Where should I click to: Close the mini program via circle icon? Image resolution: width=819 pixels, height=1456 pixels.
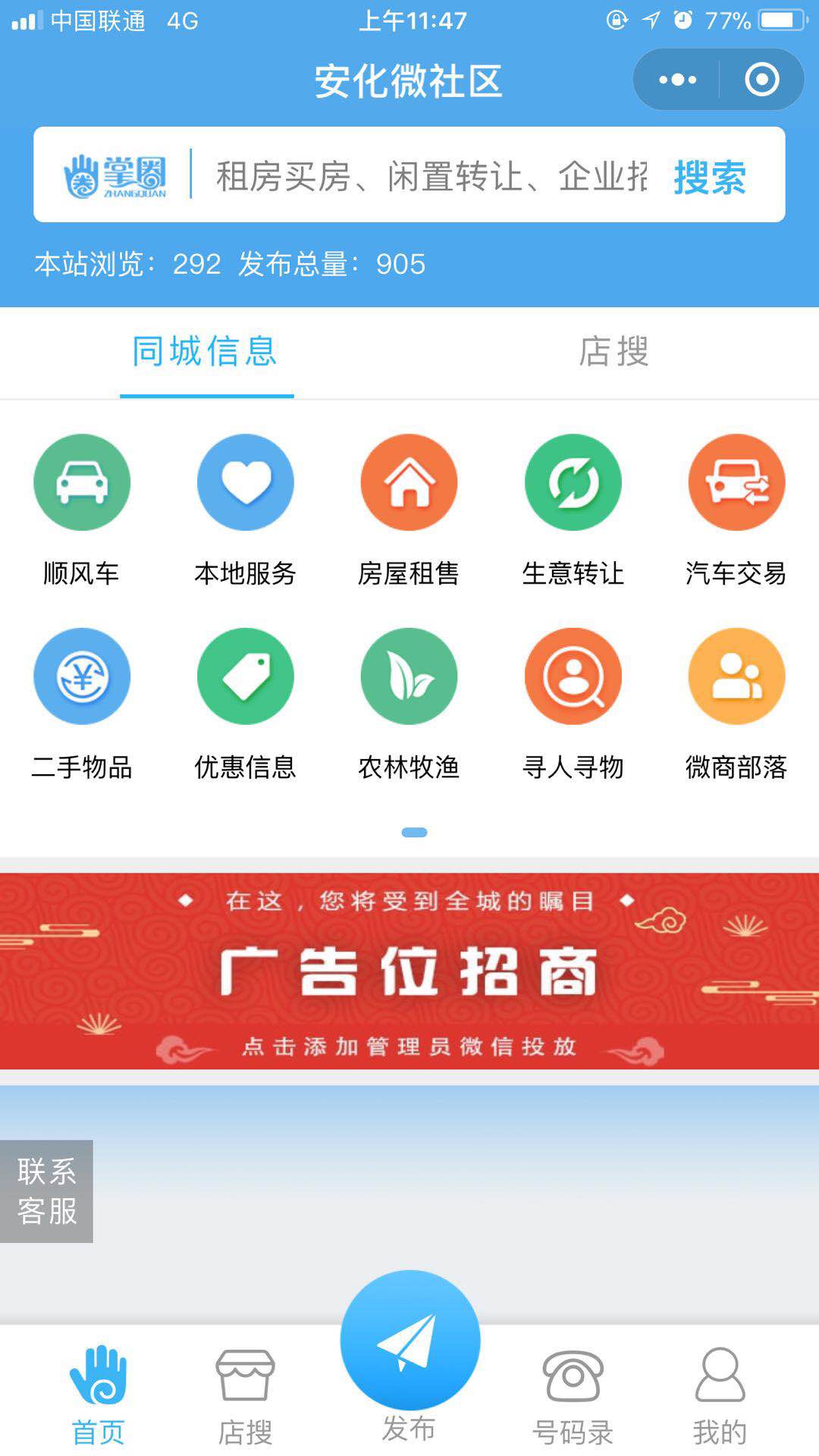761,80
